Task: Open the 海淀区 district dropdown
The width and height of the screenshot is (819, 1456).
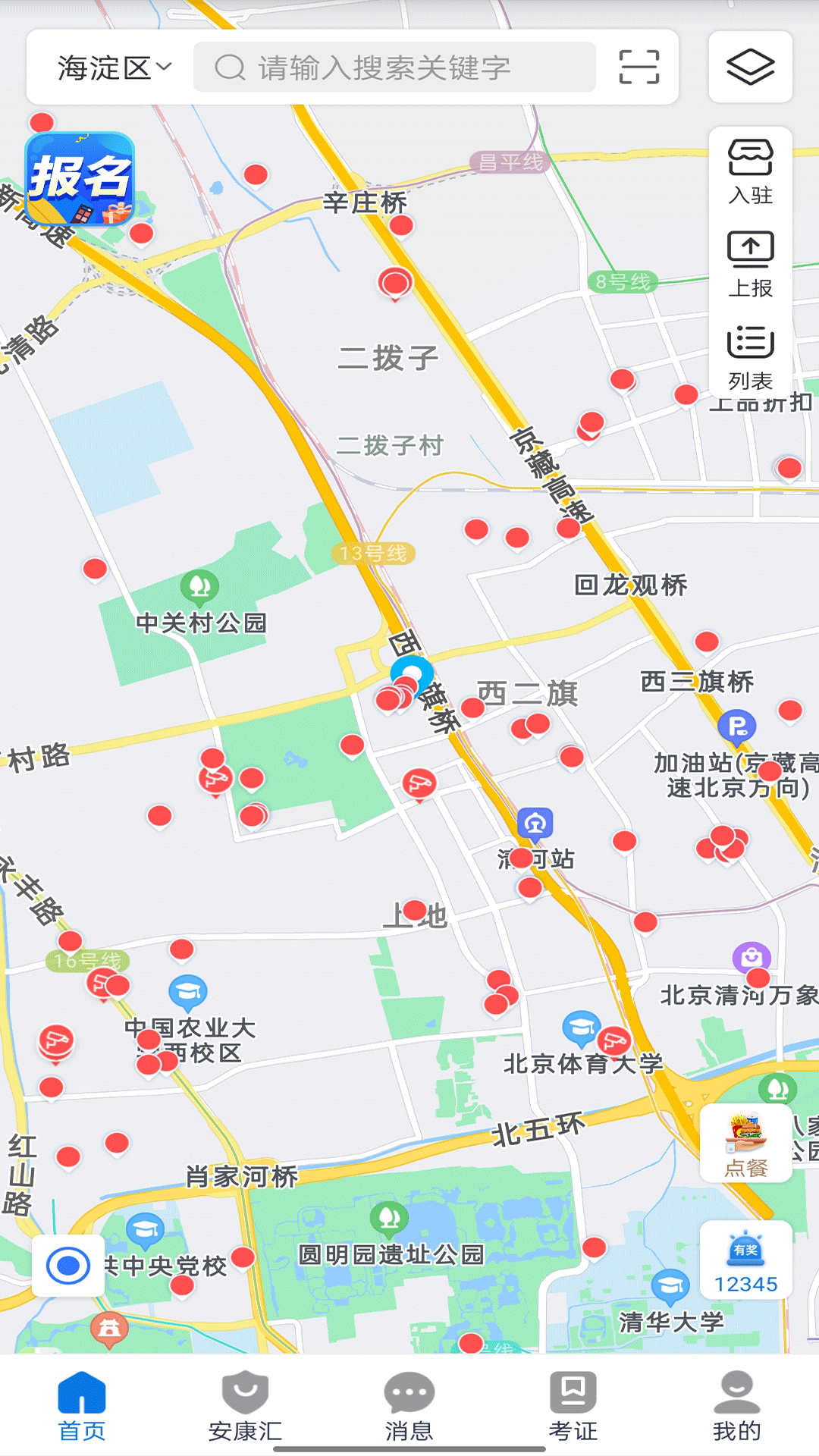Action: point(115,68)
